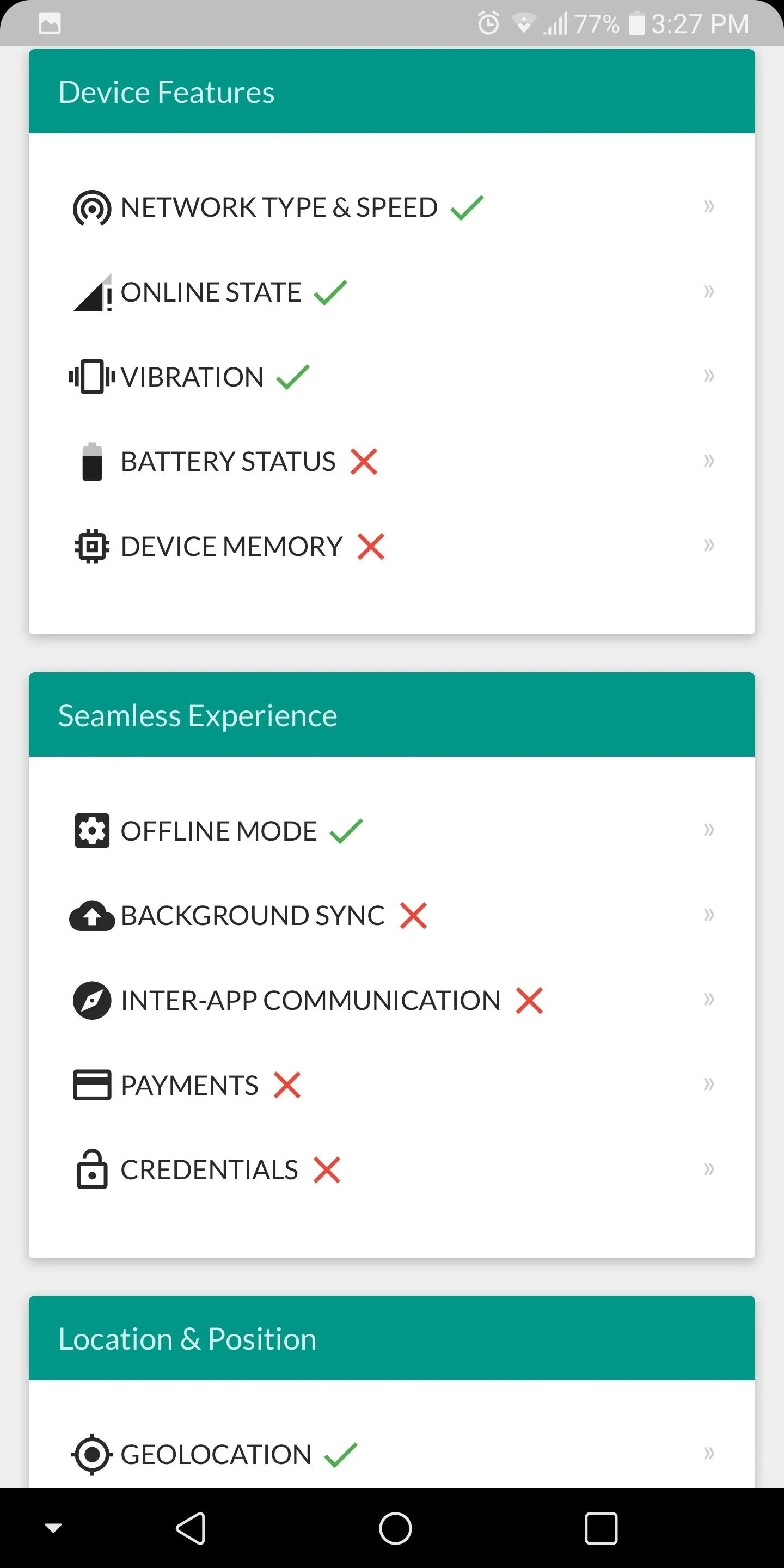View the Vibration feature details
Screen dimensions: 784x1568
392,377
